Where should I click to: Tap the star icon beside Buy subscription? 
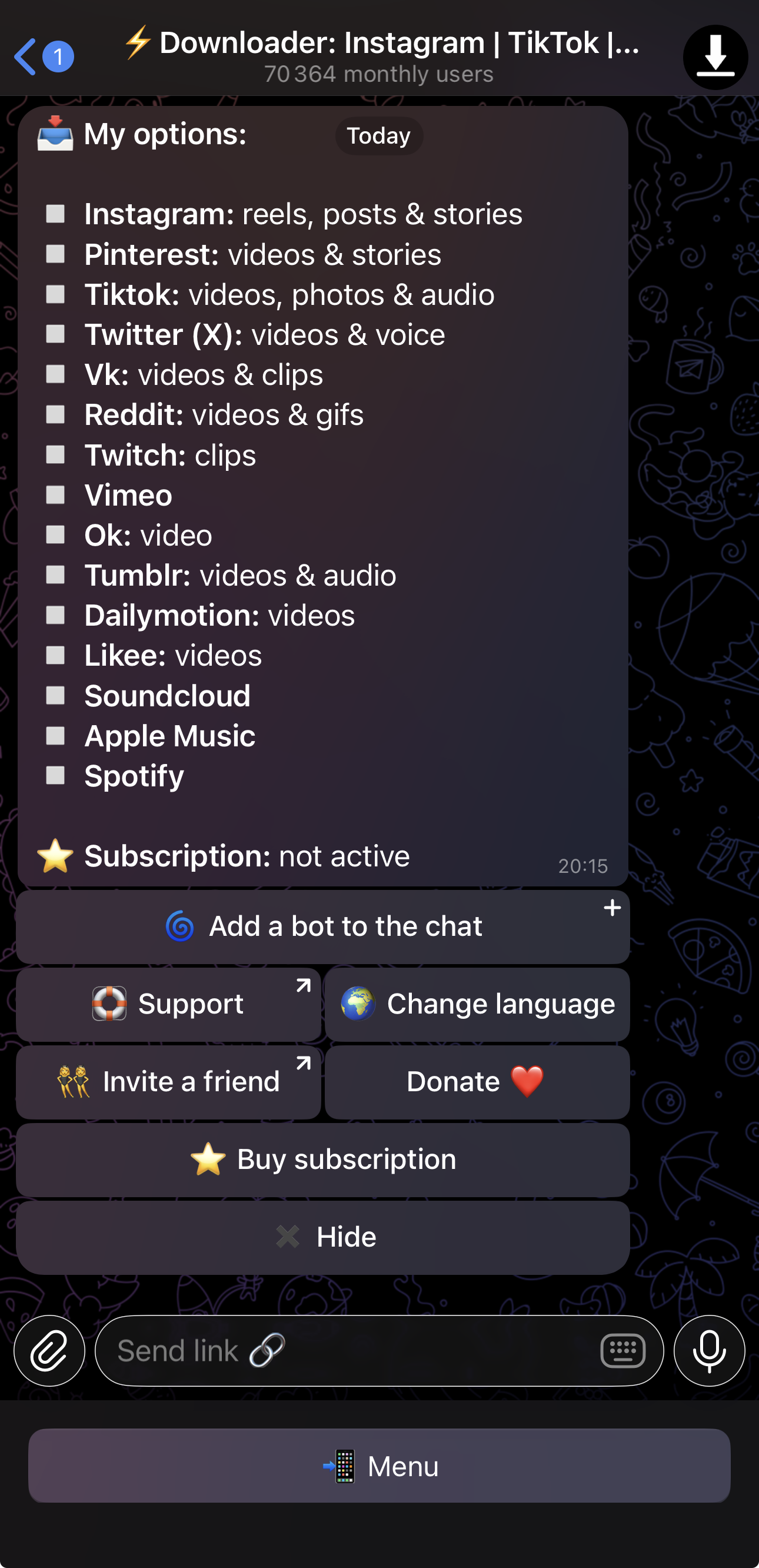(210, 1159)
